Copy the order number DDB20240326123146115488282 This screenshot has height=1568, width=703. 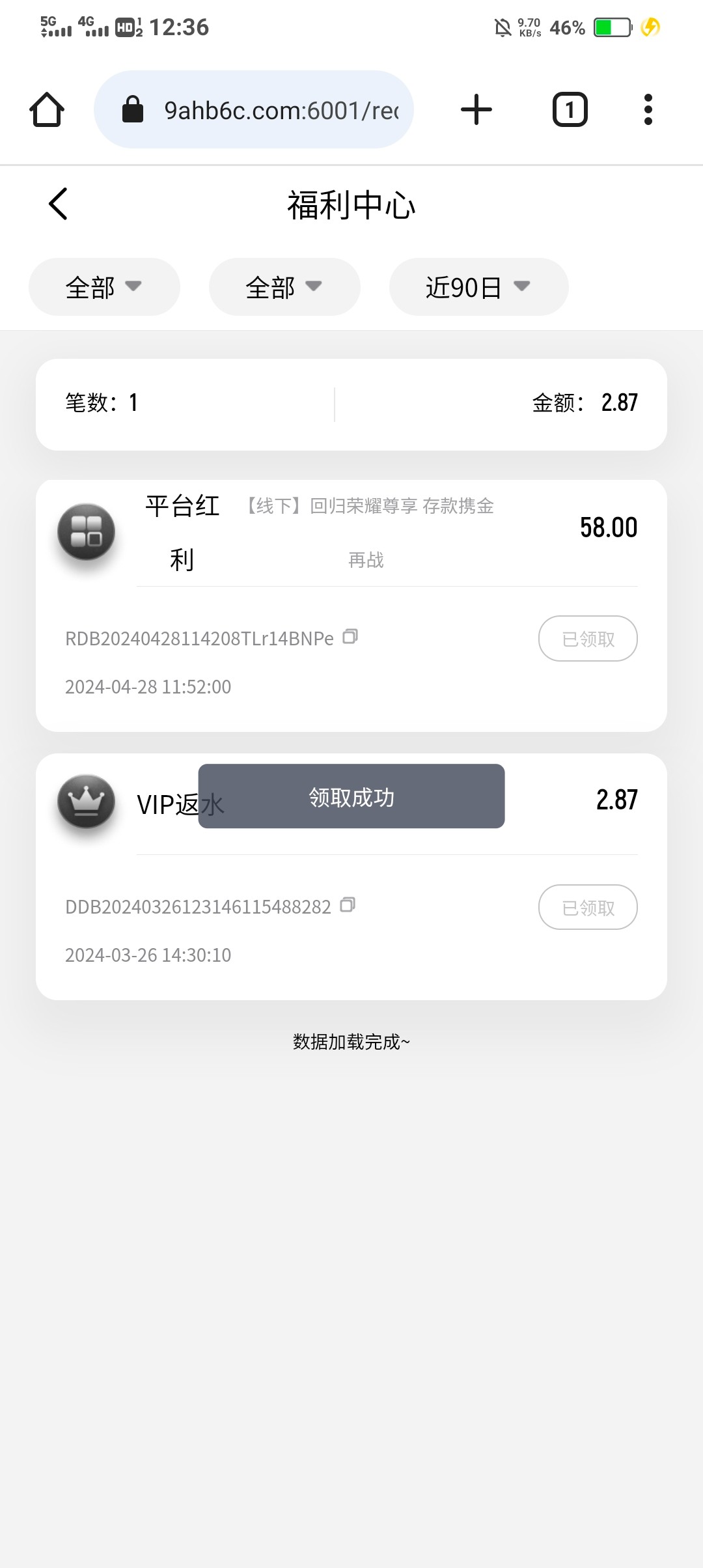(x=348, y=904)
